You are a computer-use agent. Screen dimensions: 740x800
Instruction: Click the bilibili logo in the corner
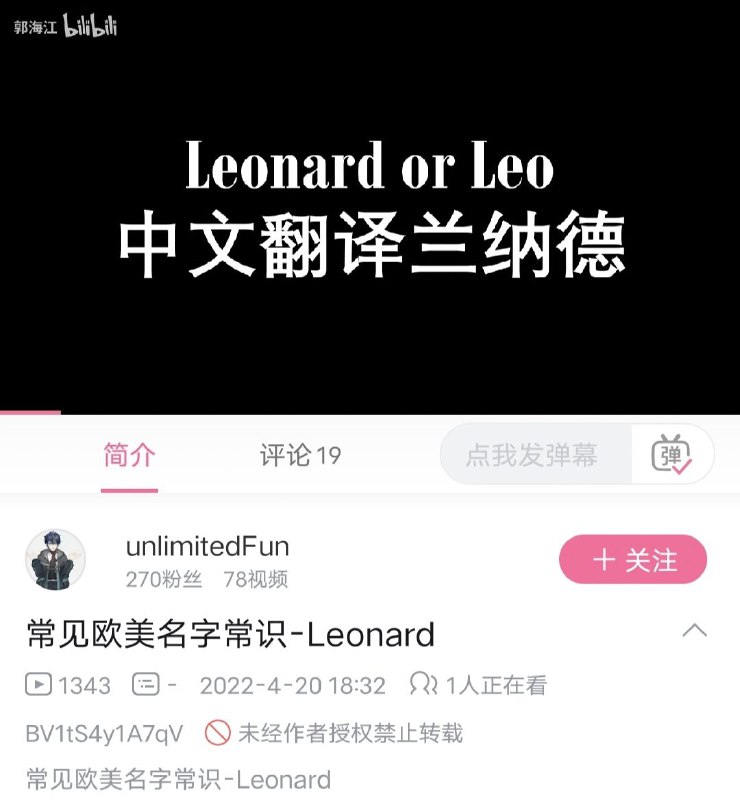88,28
